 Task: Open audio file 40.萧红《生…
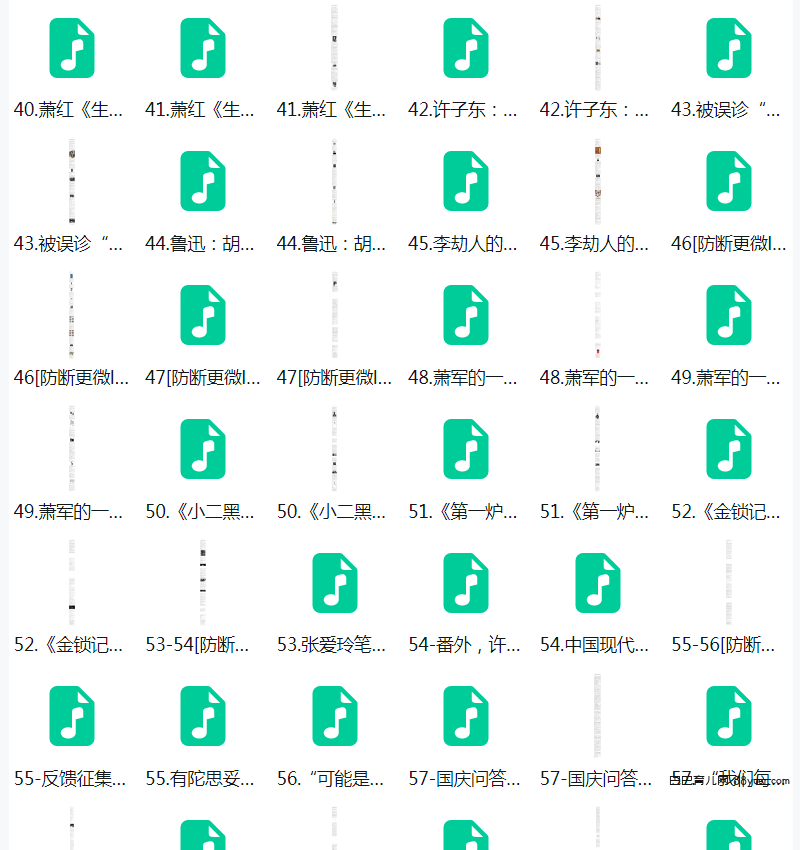(71, 48)
